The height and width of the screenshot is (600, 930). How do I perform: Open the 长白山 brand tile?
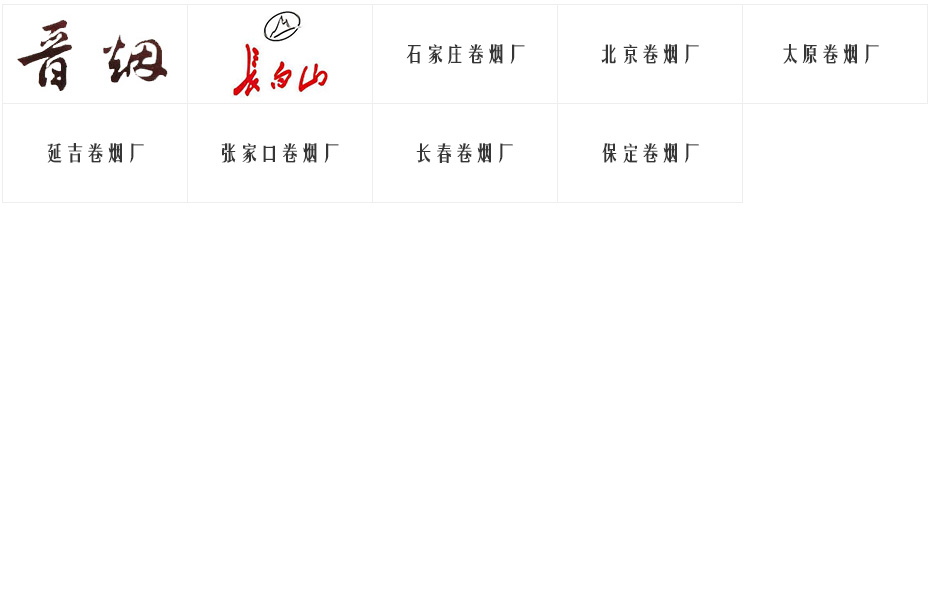pos(280,55)
